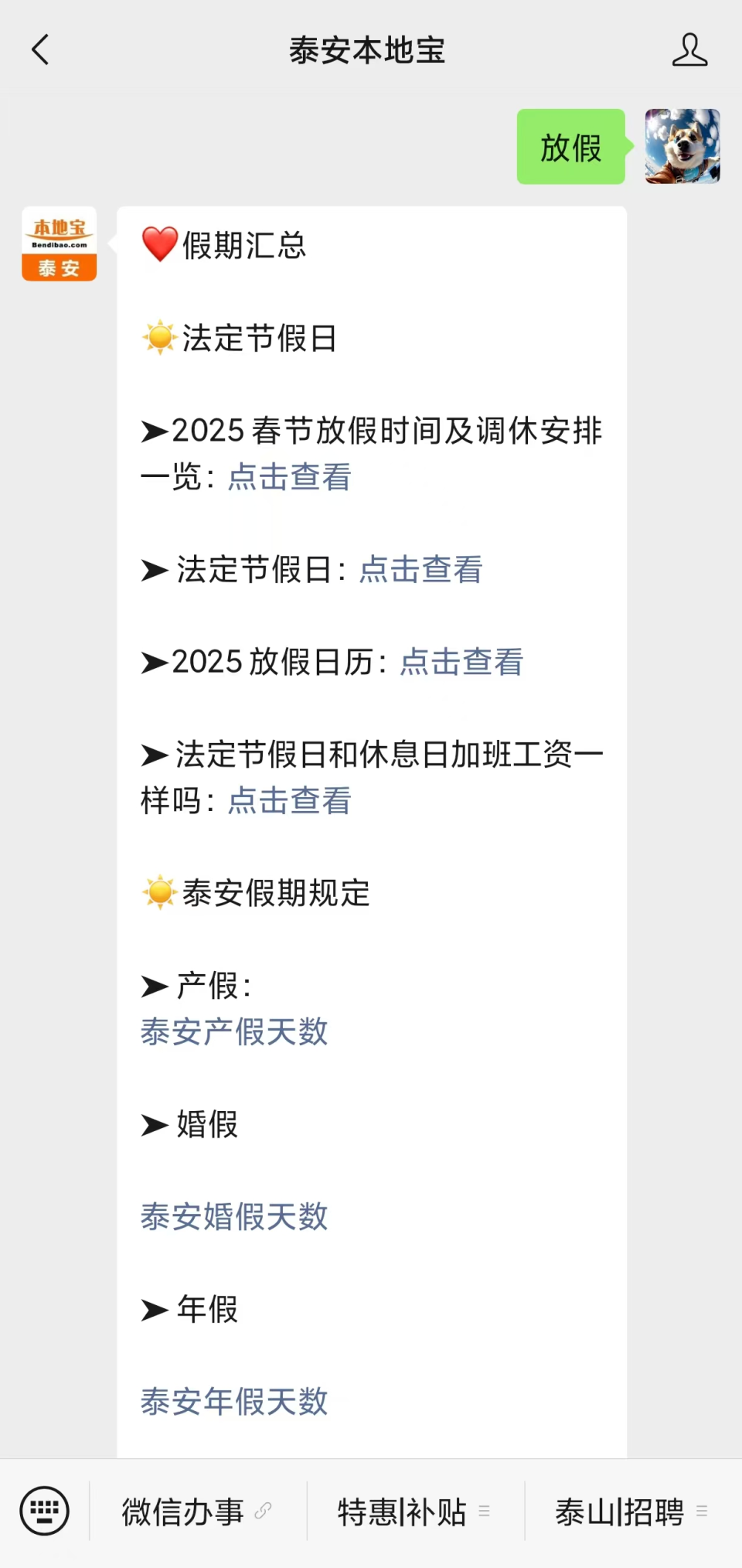Open 泰安产假天数 link
This screenshot has width=742, height=1568.
pyautogui.click(x=234, y=1032)
